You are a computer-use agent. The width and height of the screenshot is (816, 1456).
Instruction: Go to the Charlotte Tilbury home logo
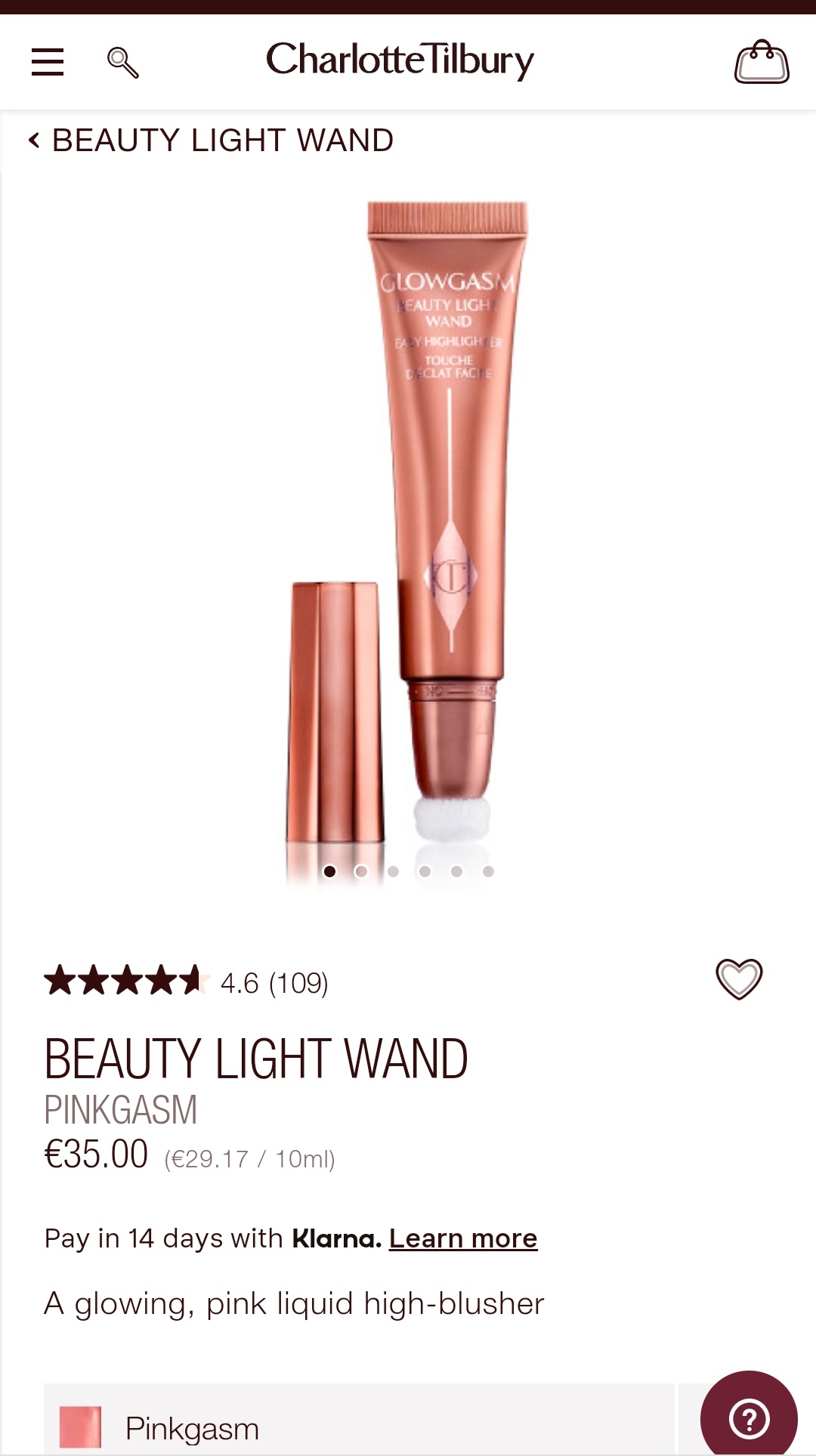(x=400, y=60)
